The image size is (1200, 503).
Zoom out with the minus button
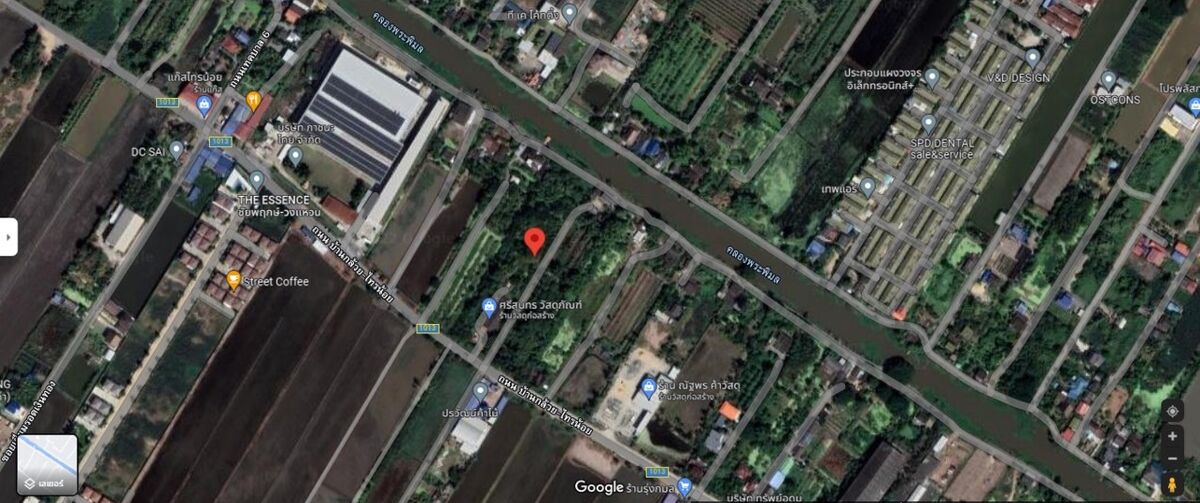1171,460
